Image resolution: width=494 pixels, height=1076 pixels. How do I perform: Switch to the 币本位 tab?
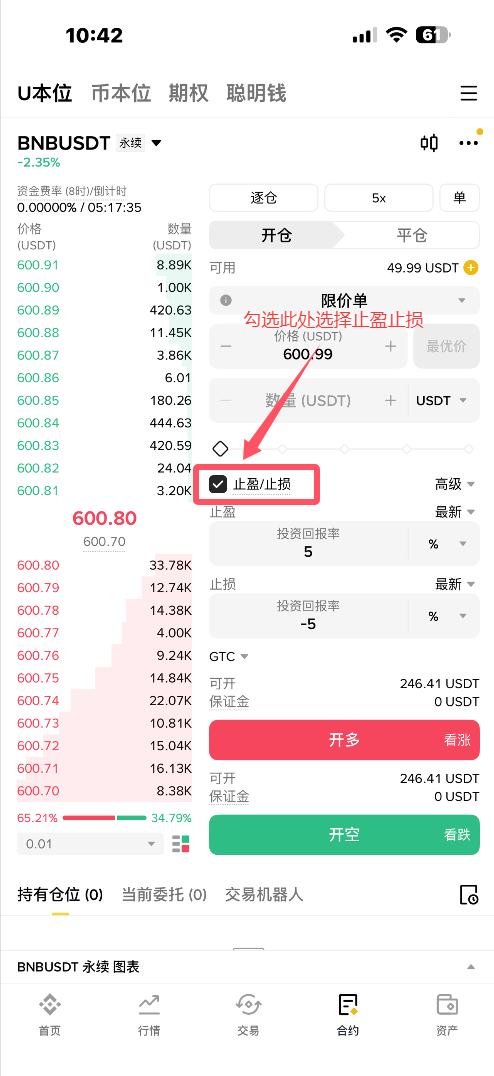click(x=121, y=93)
